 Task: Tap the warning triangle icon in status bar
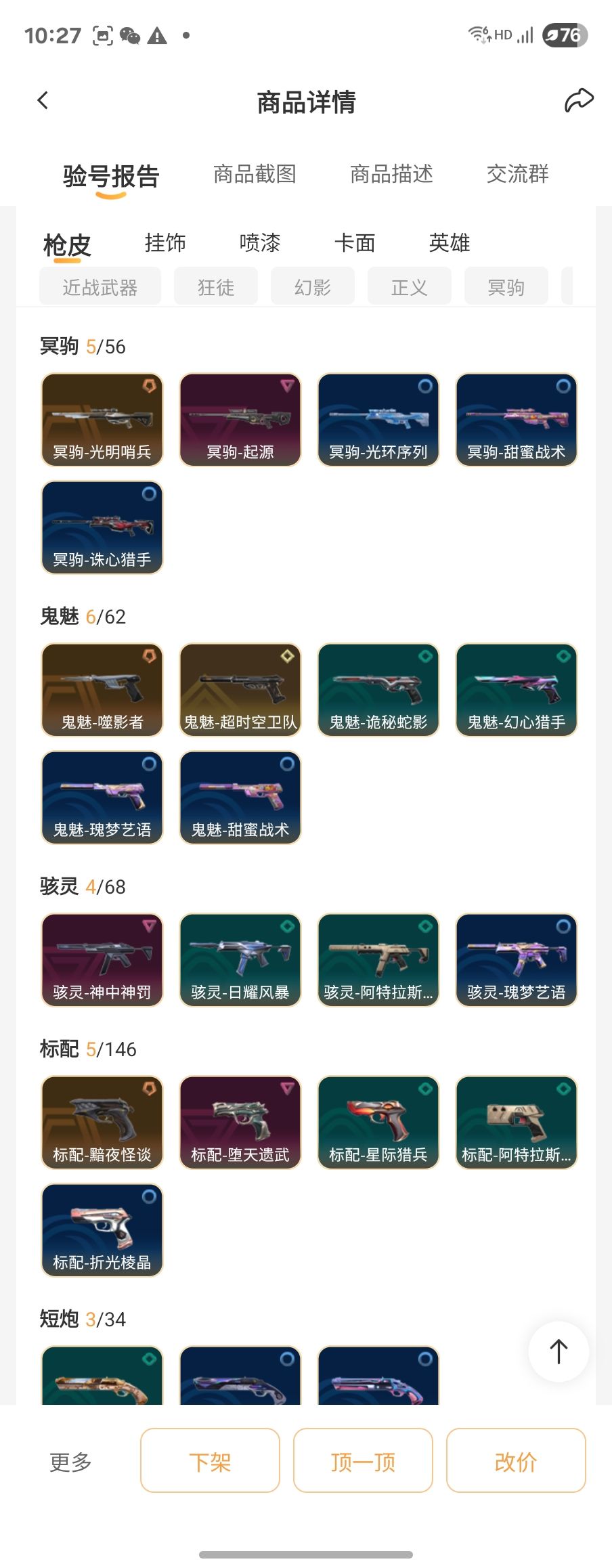pos(158,35)
